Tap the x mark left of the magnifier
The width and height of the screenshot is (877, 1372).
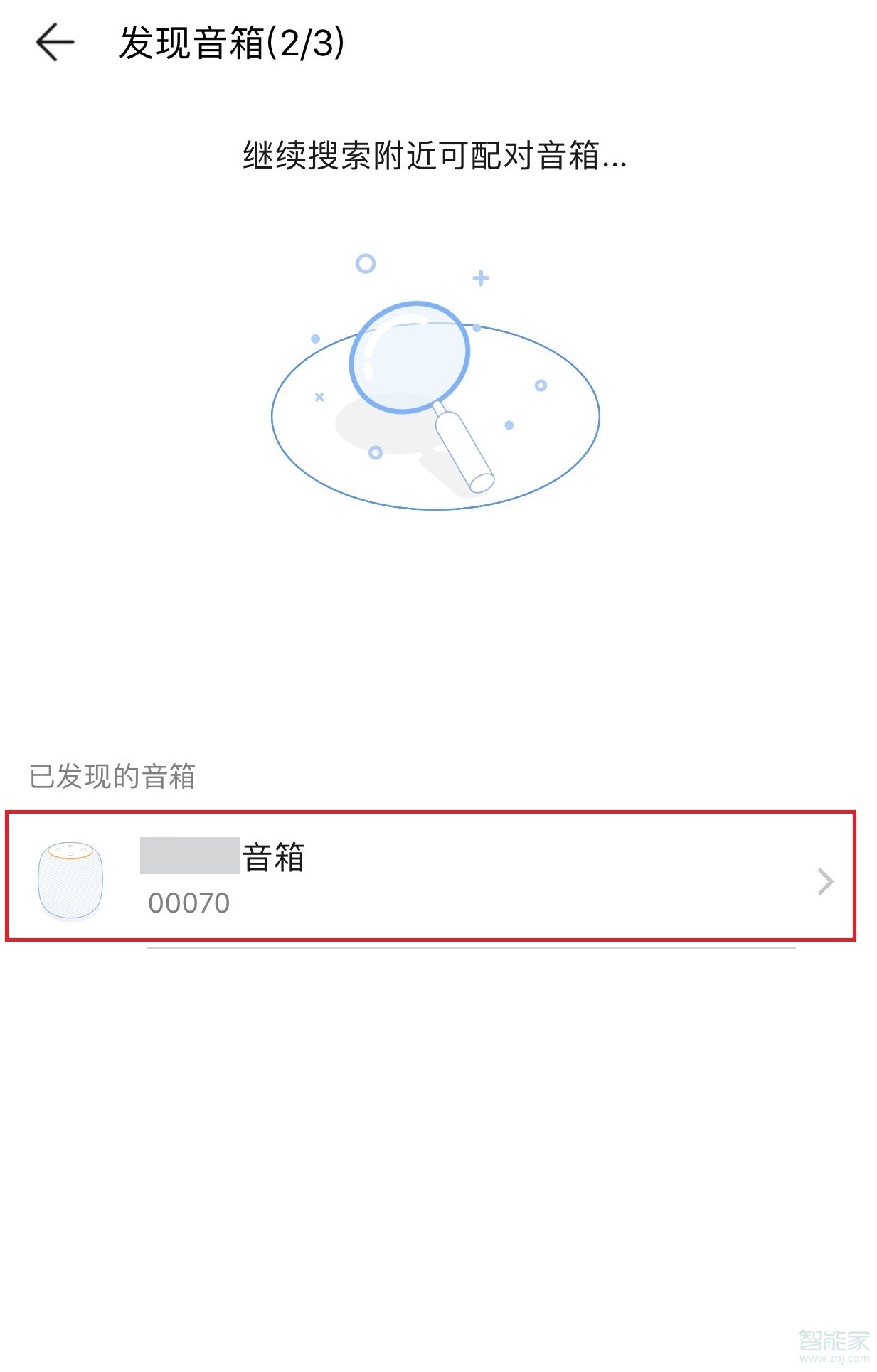point(319,396)
